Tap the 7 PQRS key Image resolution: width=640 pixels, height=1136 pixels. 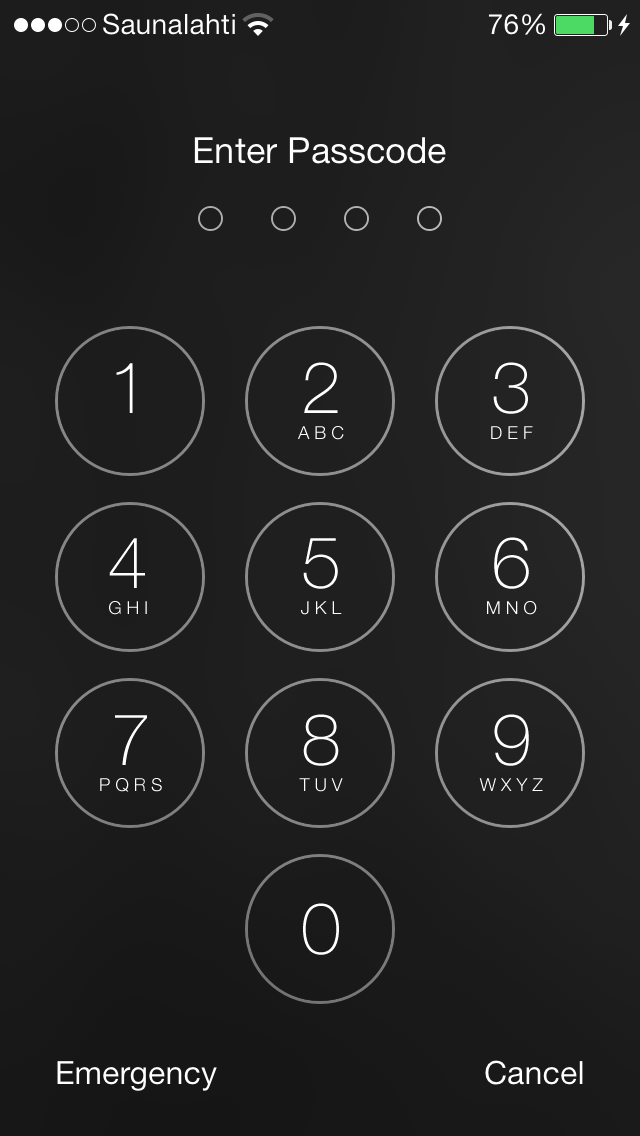tap(130, 753)
